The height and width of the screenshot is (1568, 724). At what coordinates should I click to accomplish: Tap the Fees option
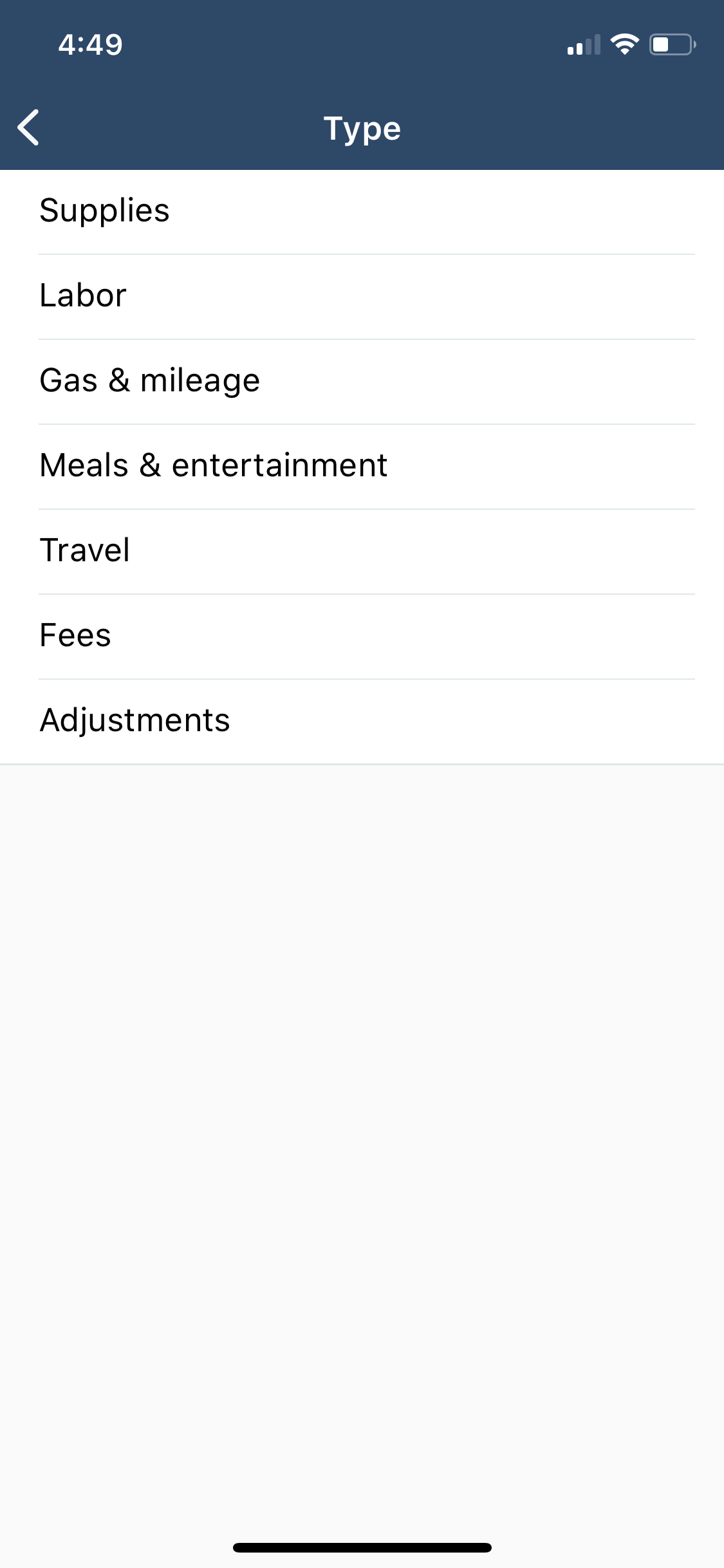click(362, 637)
